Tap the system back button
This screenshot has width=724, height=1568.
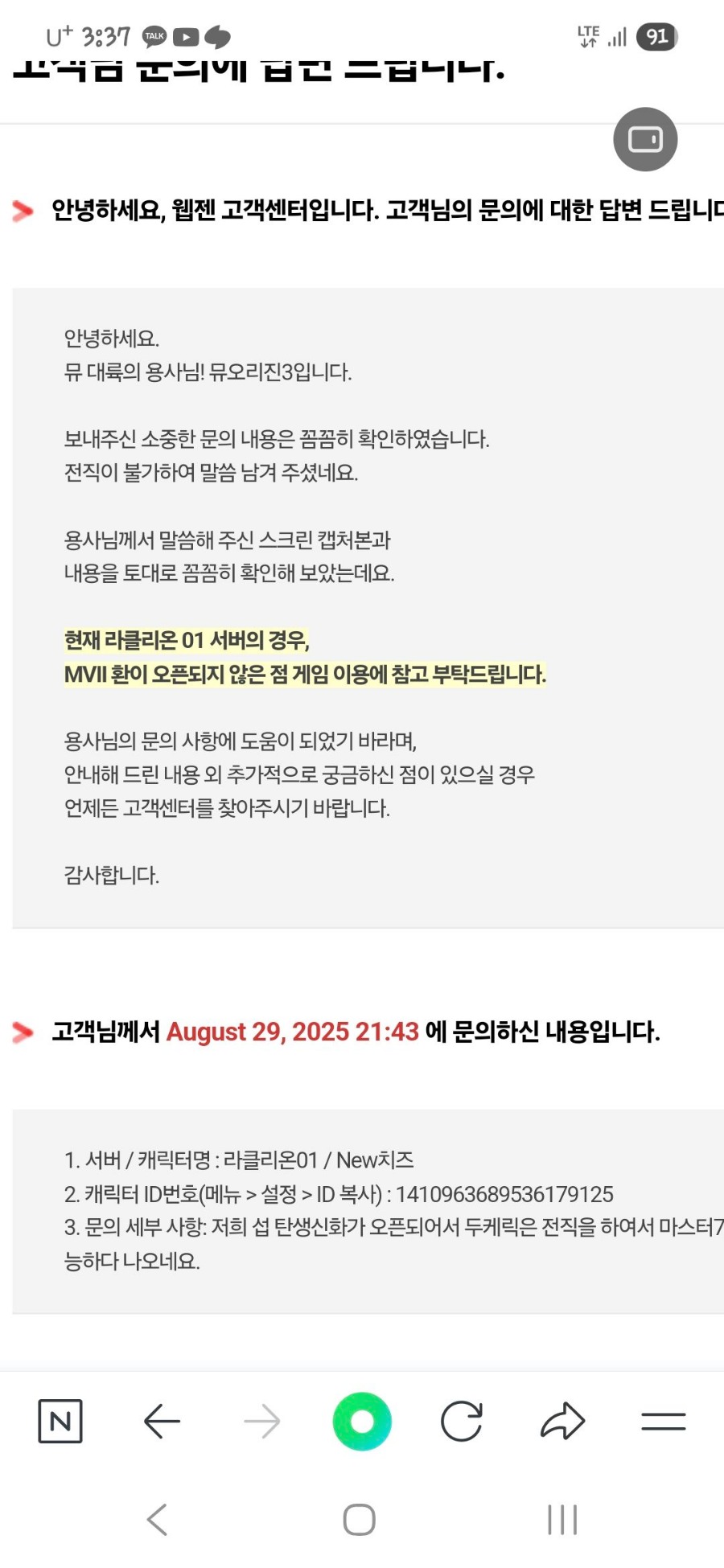pyautogui.click(x=158, y=1520)
